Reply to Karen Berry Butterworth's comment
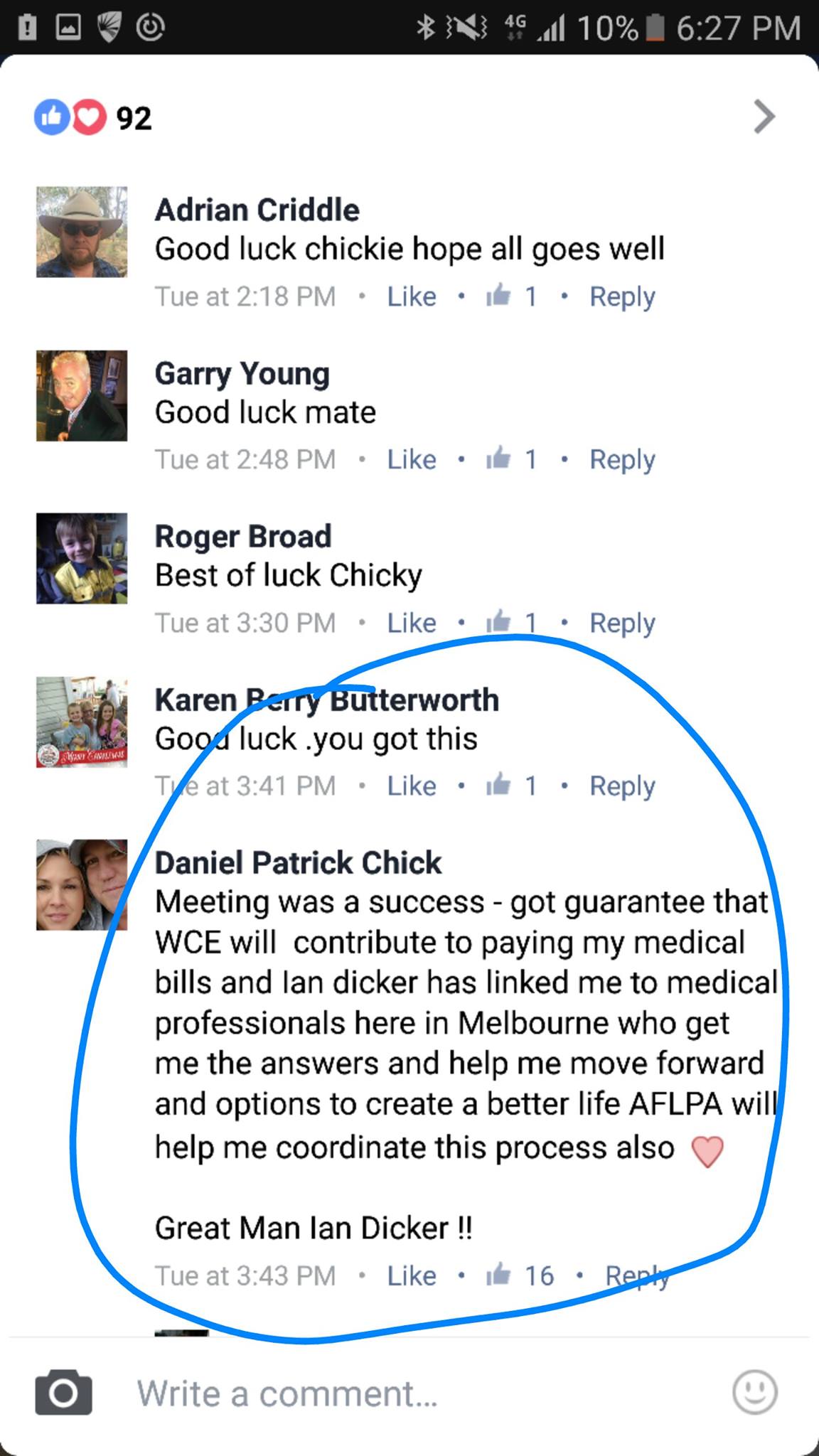819x1456 pixels. point(622,786)
